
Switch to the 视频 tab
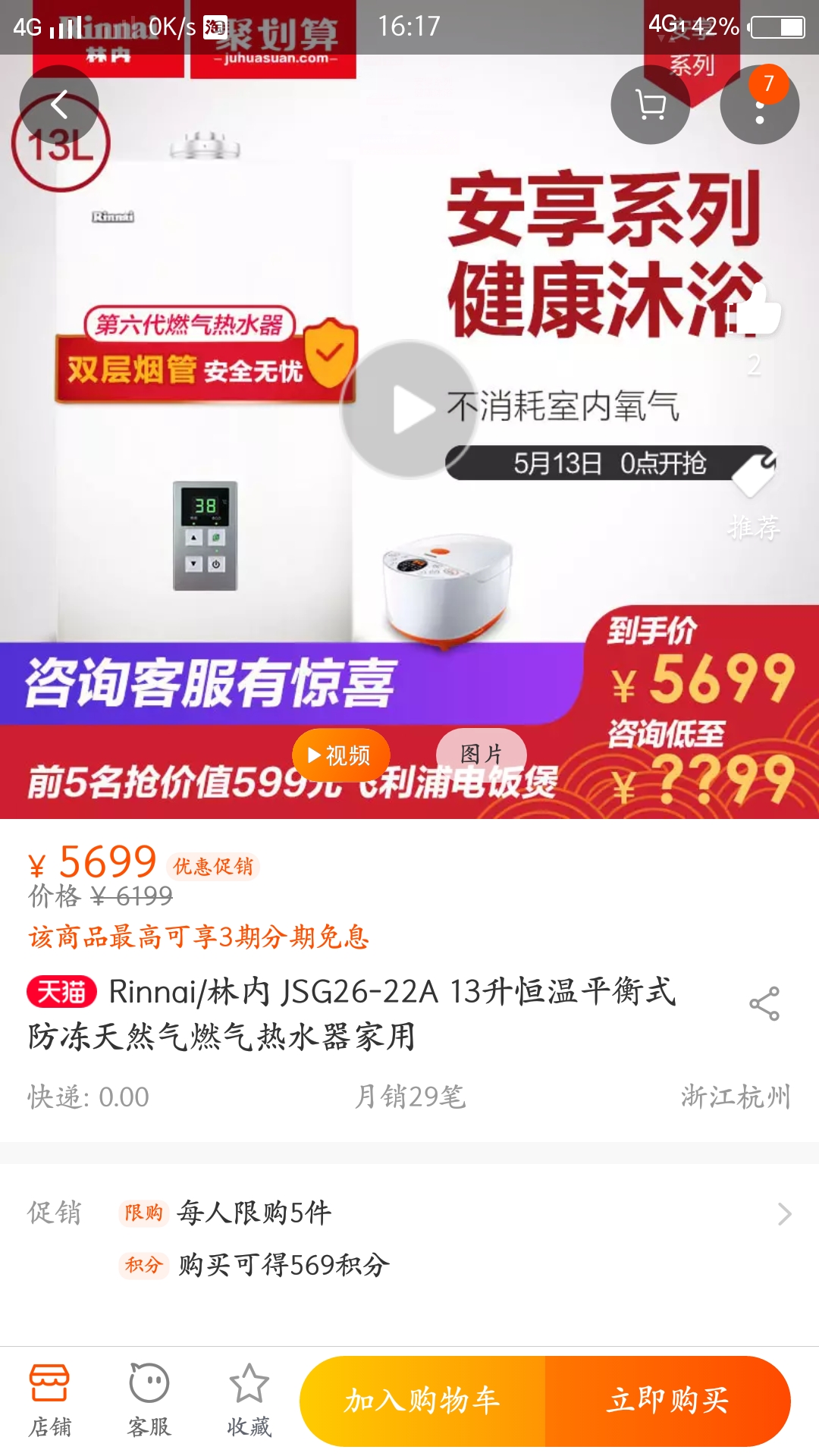(x=341, y=755)
